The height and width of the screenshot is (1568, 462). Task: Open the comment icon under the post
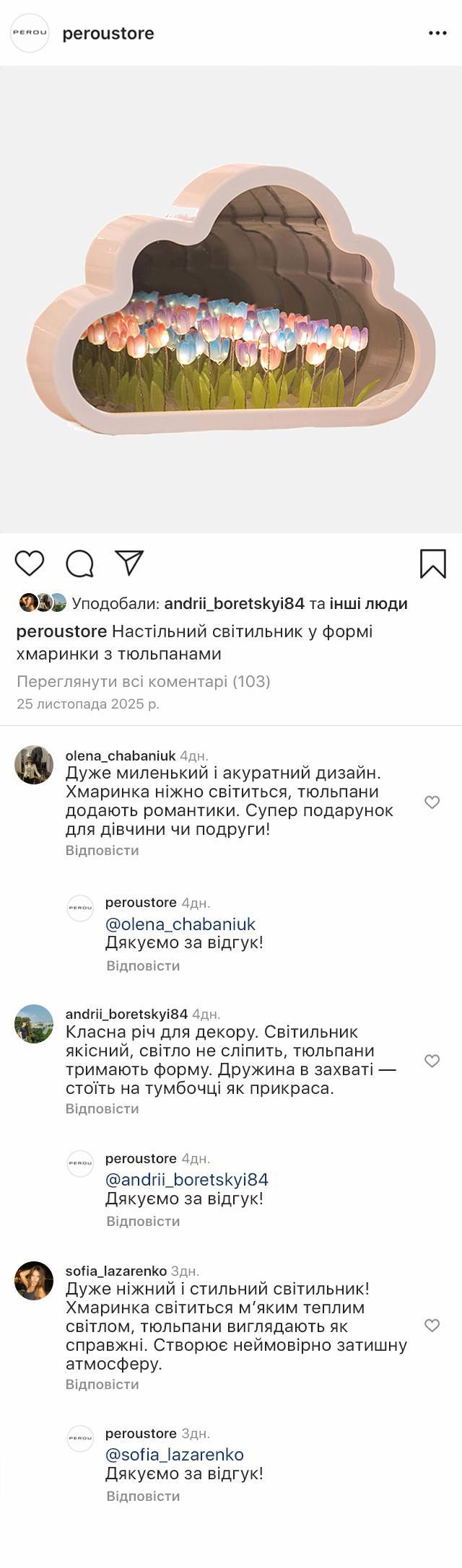pos(79,563)
